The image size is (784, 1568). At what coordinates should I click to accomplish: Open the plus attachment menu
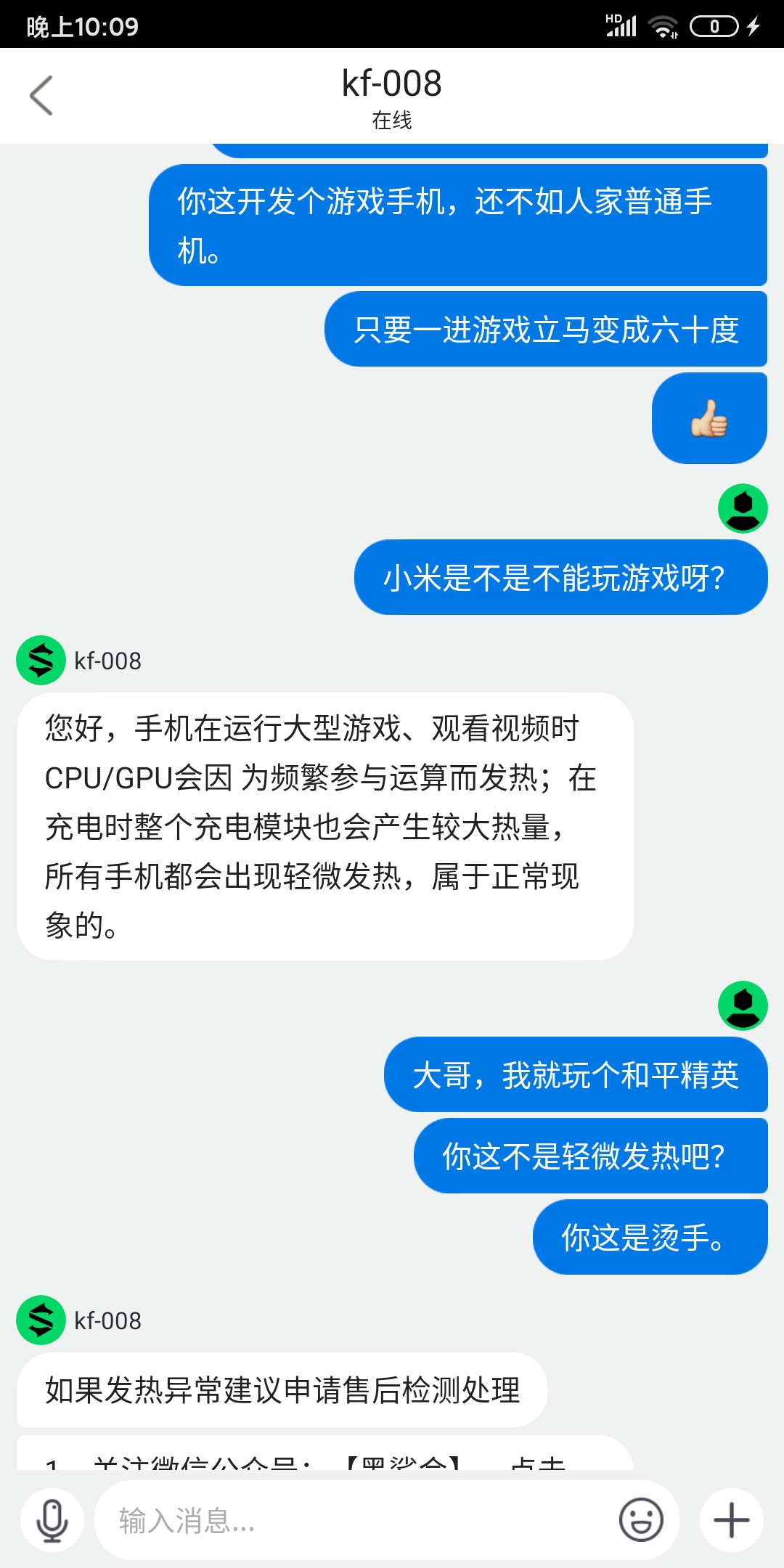coord(732,1520)
